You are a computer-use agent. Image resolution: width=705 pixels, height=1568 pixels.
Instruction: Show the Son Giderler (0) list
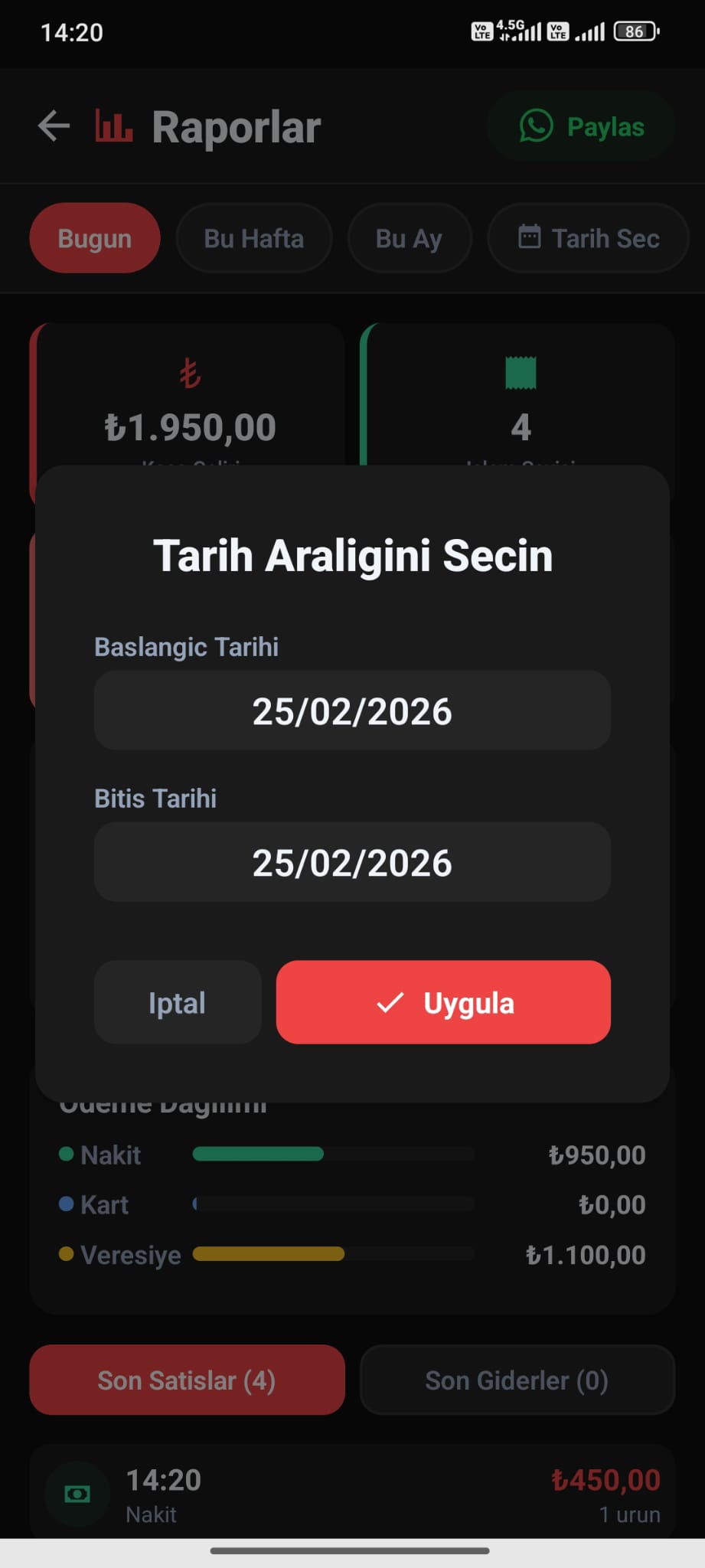[x=517, y=1380]
